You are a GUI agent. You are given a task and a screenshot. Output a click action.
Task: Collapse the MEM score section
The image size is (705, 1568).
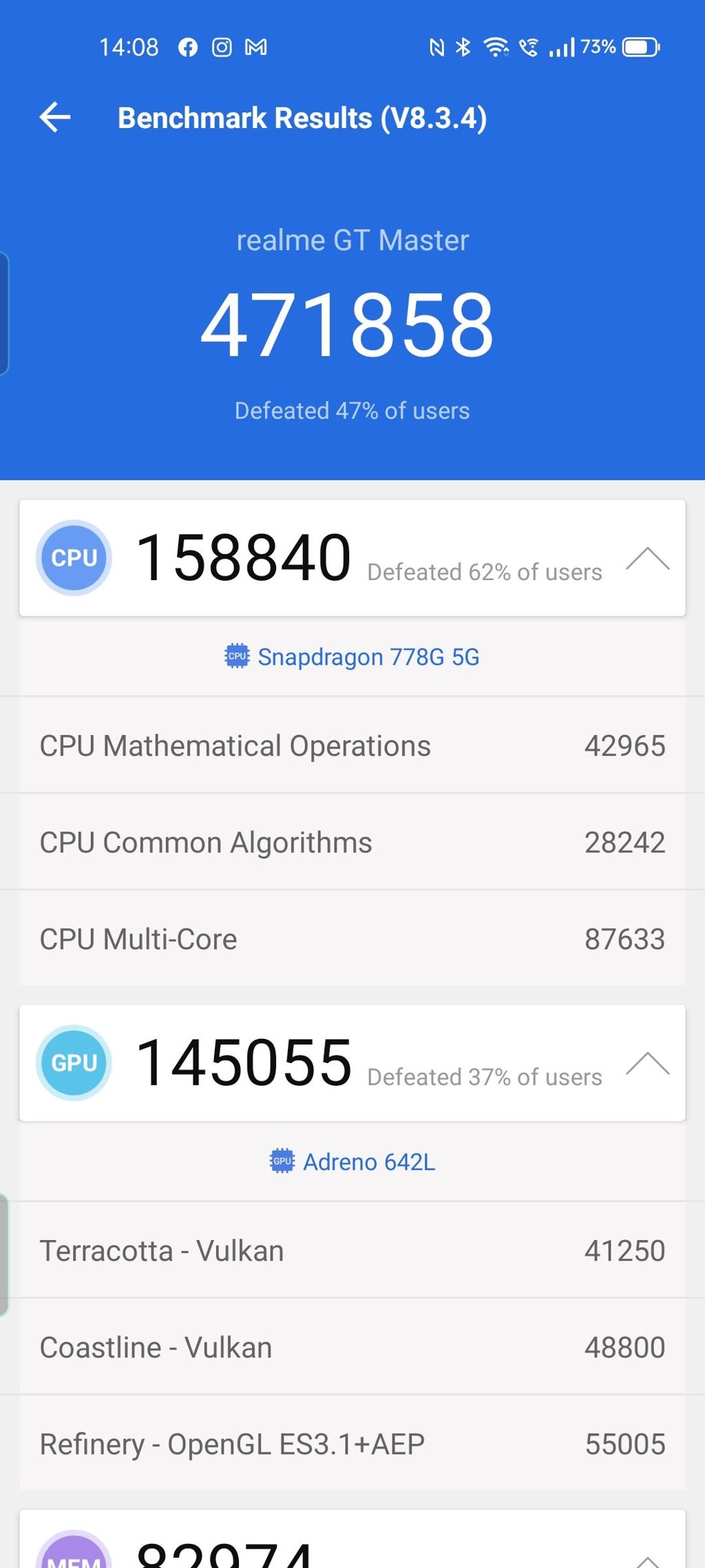(647, 1560)
